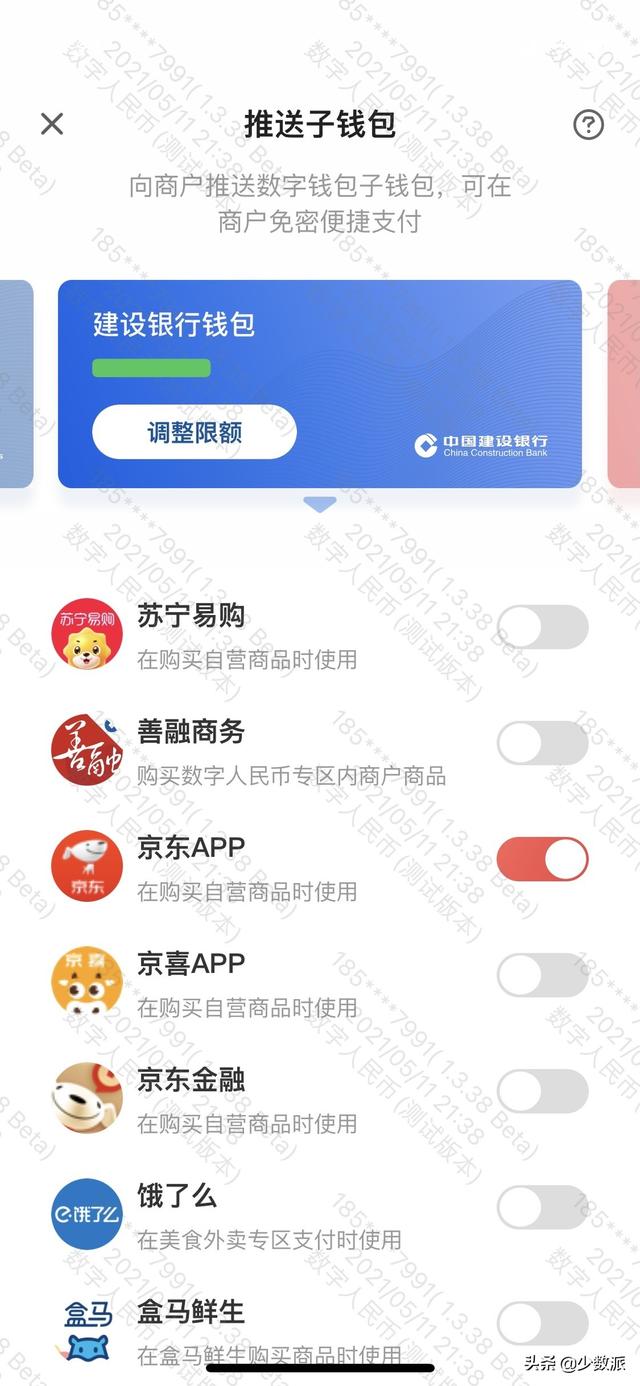Turn on the 饿了么 toggle

[543, 1207]
